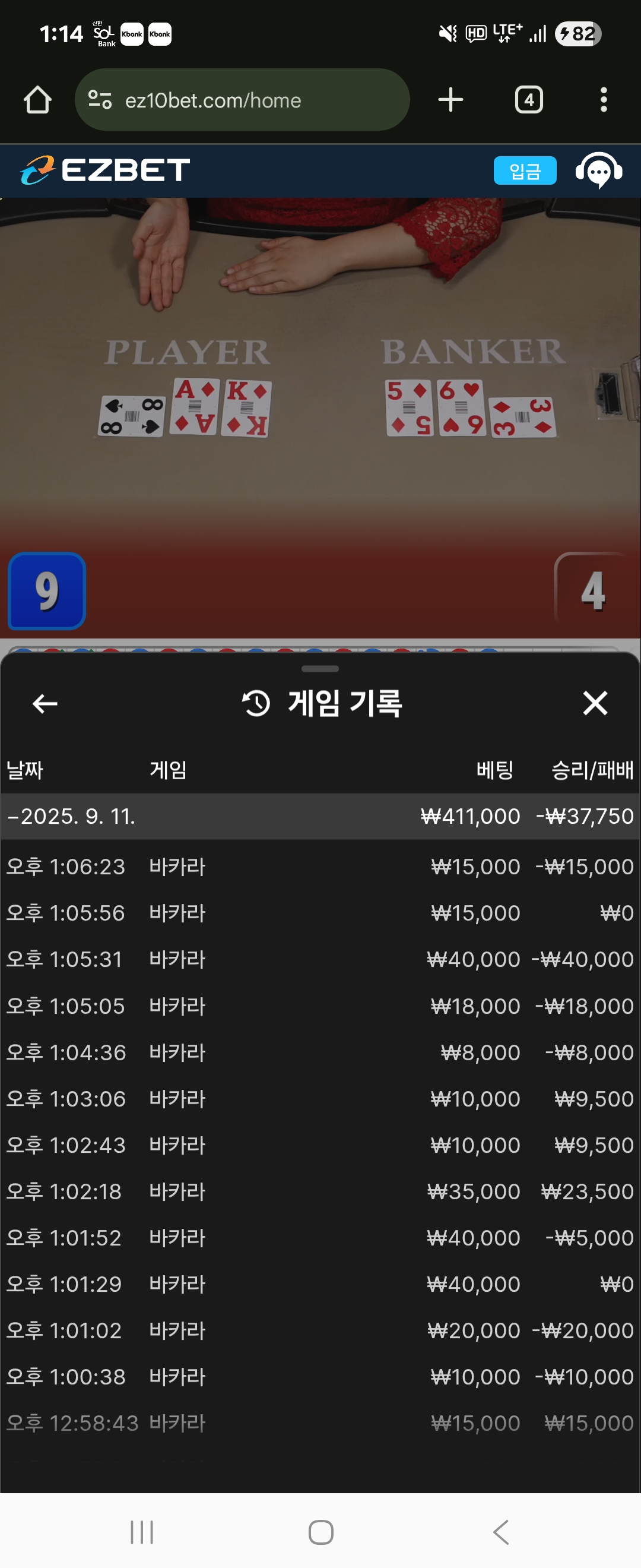Open the browser overflow menu

[x=603, y=100]
